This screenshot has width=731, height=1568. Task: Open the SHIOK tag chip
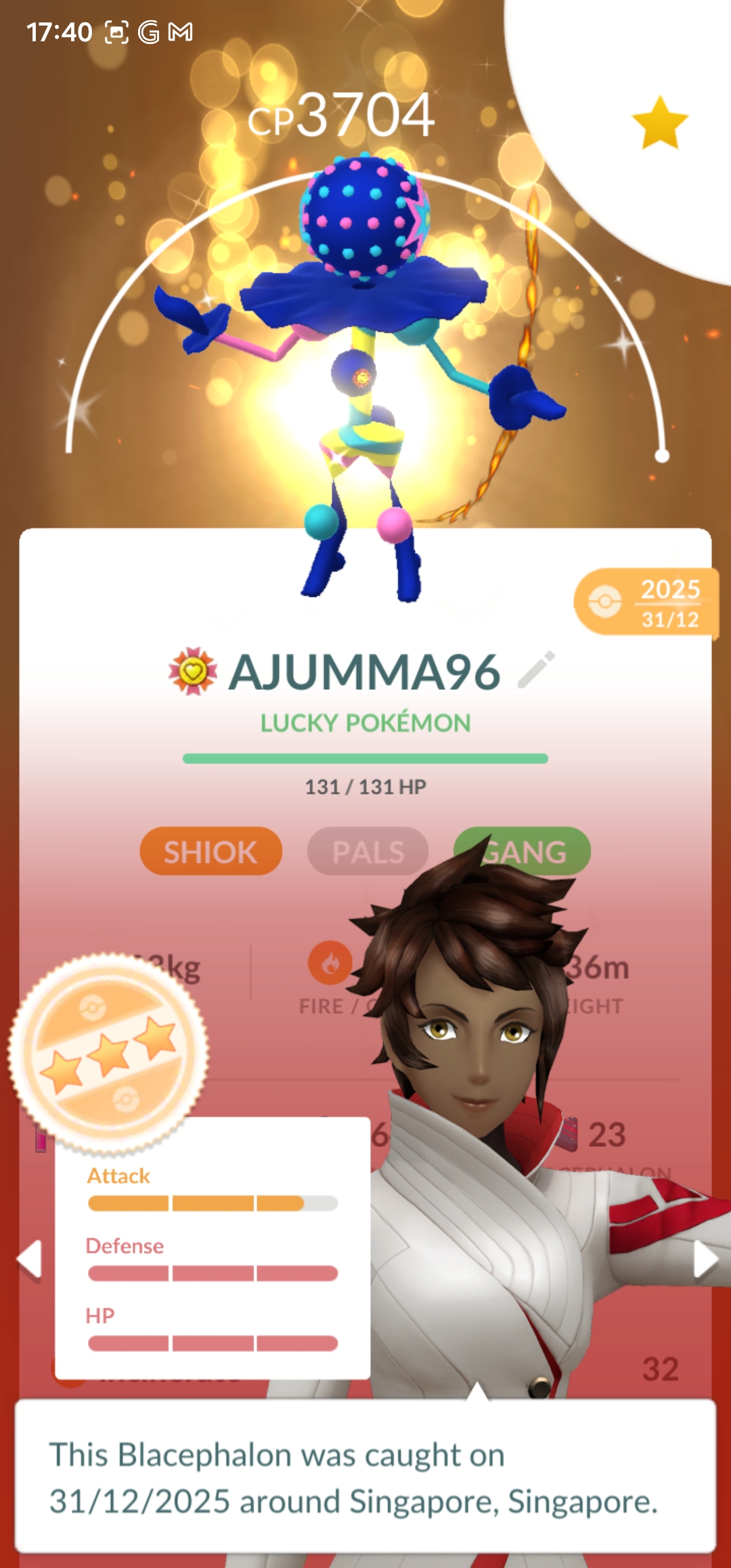coord(211,851)
